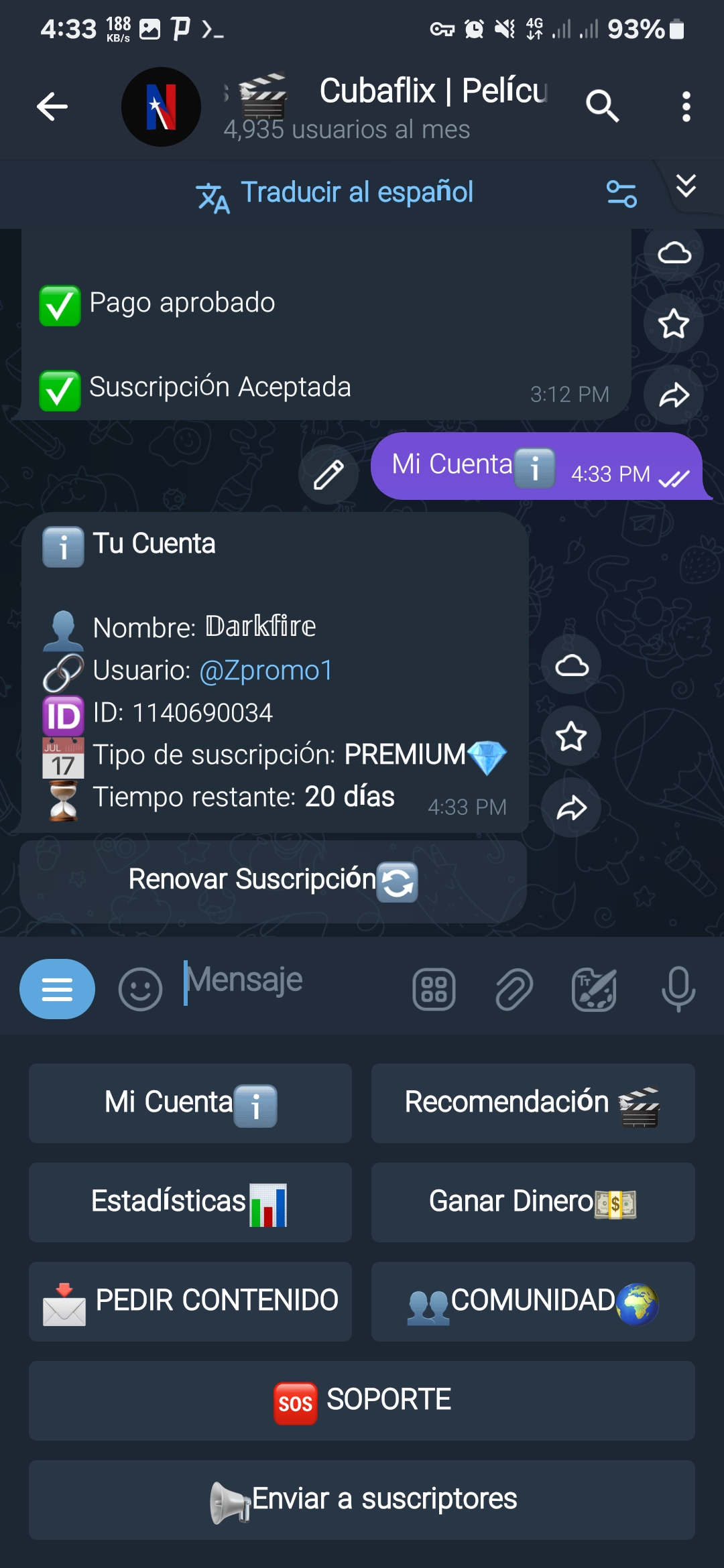Open search in the chat header

pos(601,107)
